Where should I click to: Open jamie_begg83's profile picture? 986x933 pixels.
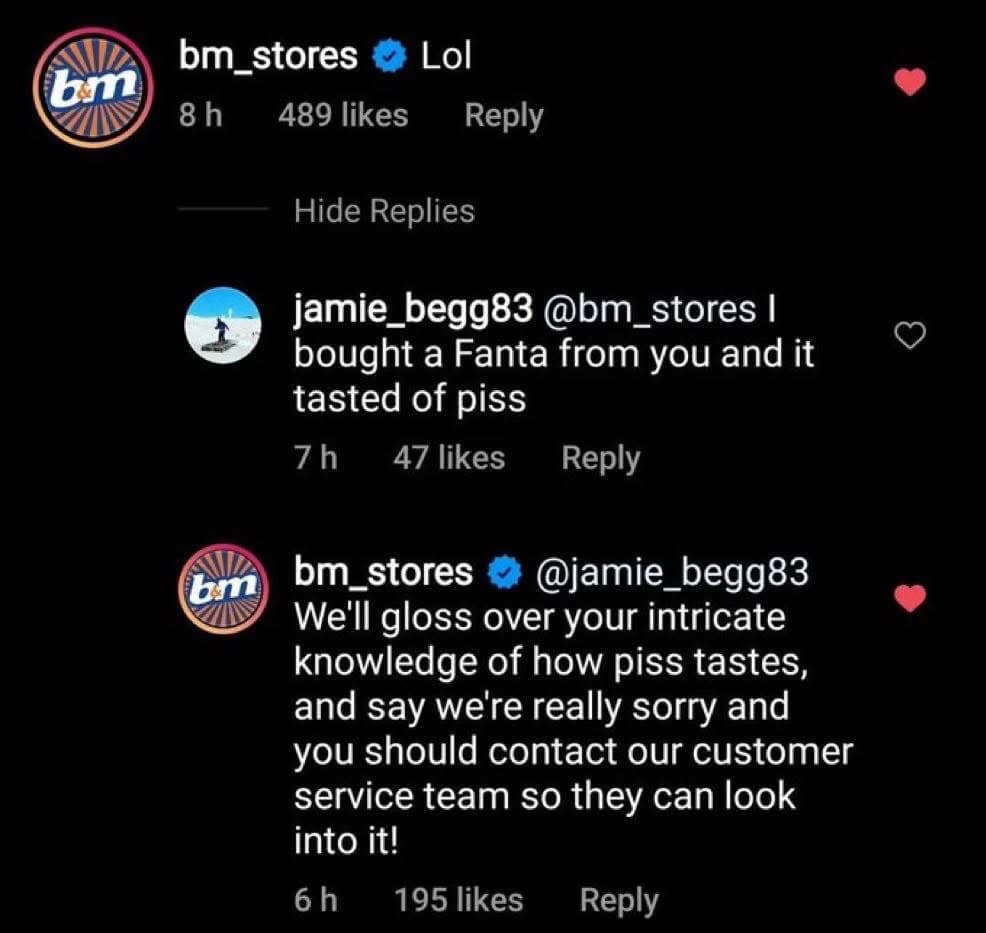coord(224,325)
